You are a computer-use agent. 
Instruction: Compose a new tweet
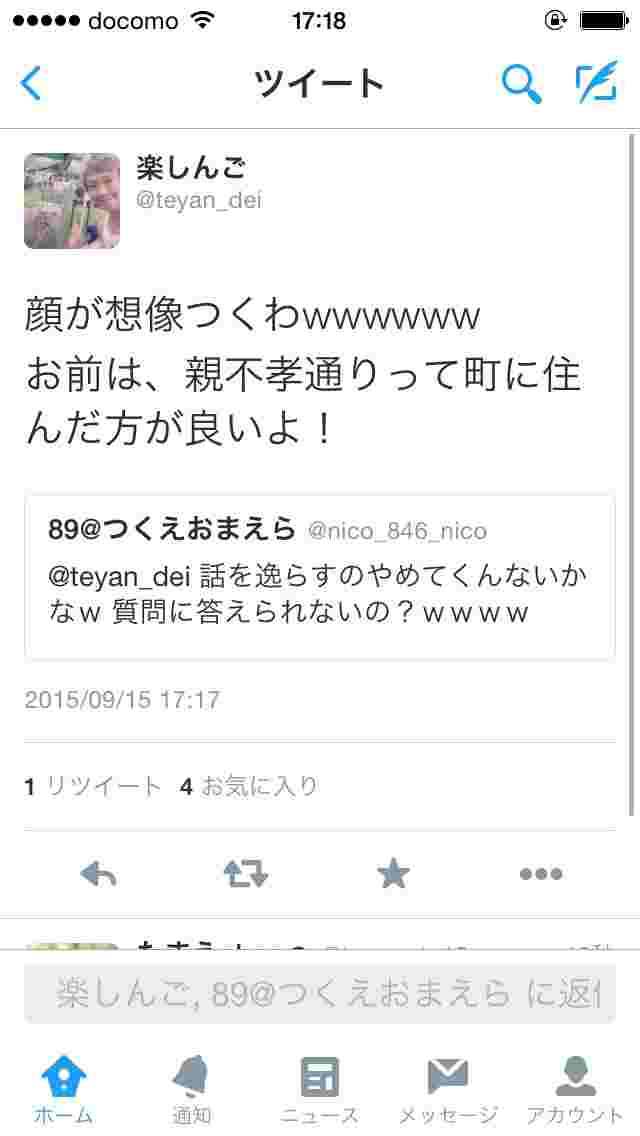[x=596, y=84]
